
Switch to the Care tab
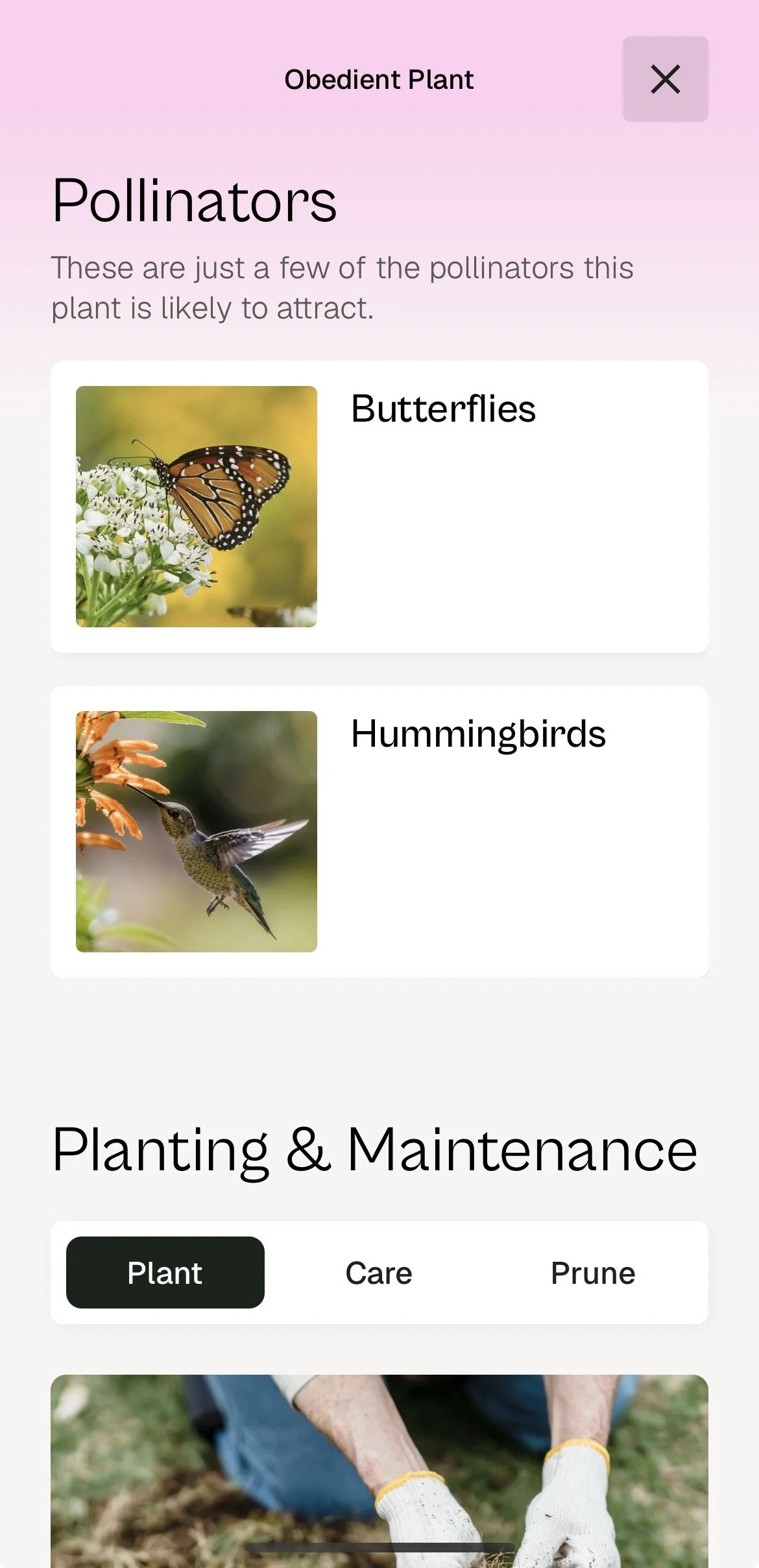tap(379, 1273)
